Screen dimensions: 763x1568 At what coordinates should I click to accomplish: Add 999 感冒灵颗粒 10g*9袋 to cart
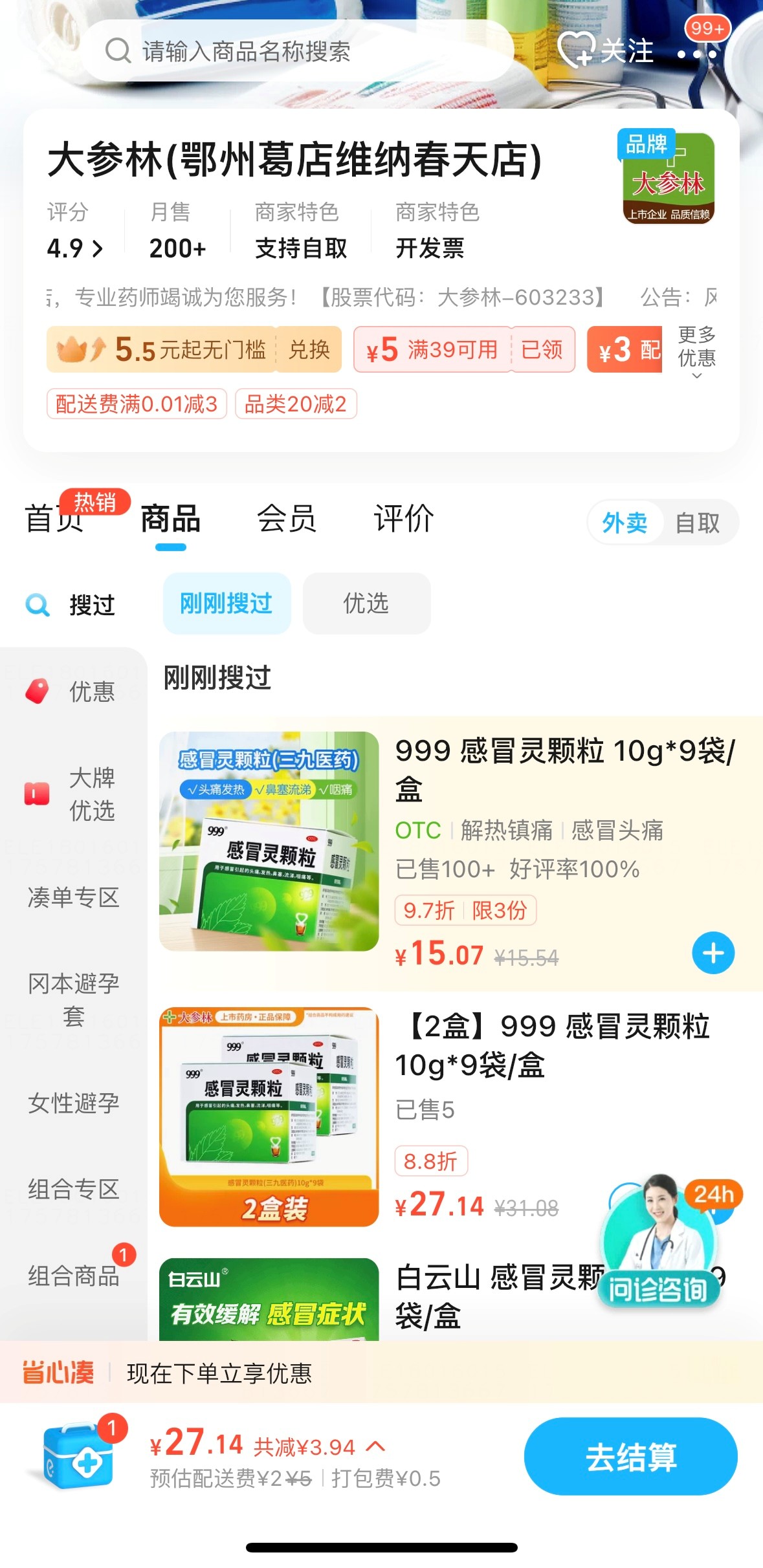713,953
